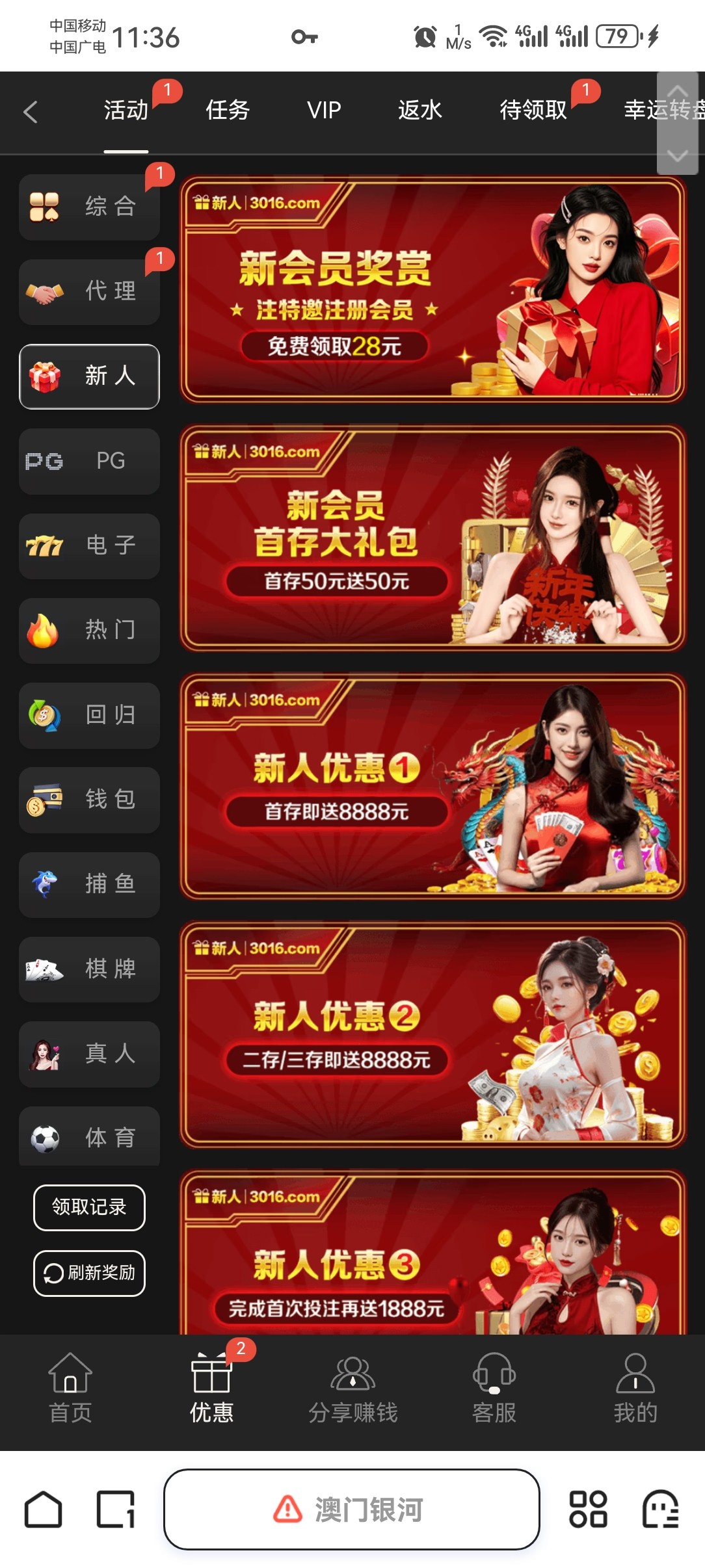
Task: Tap the 刷新奖励 button
Action: pos(89,1273)
